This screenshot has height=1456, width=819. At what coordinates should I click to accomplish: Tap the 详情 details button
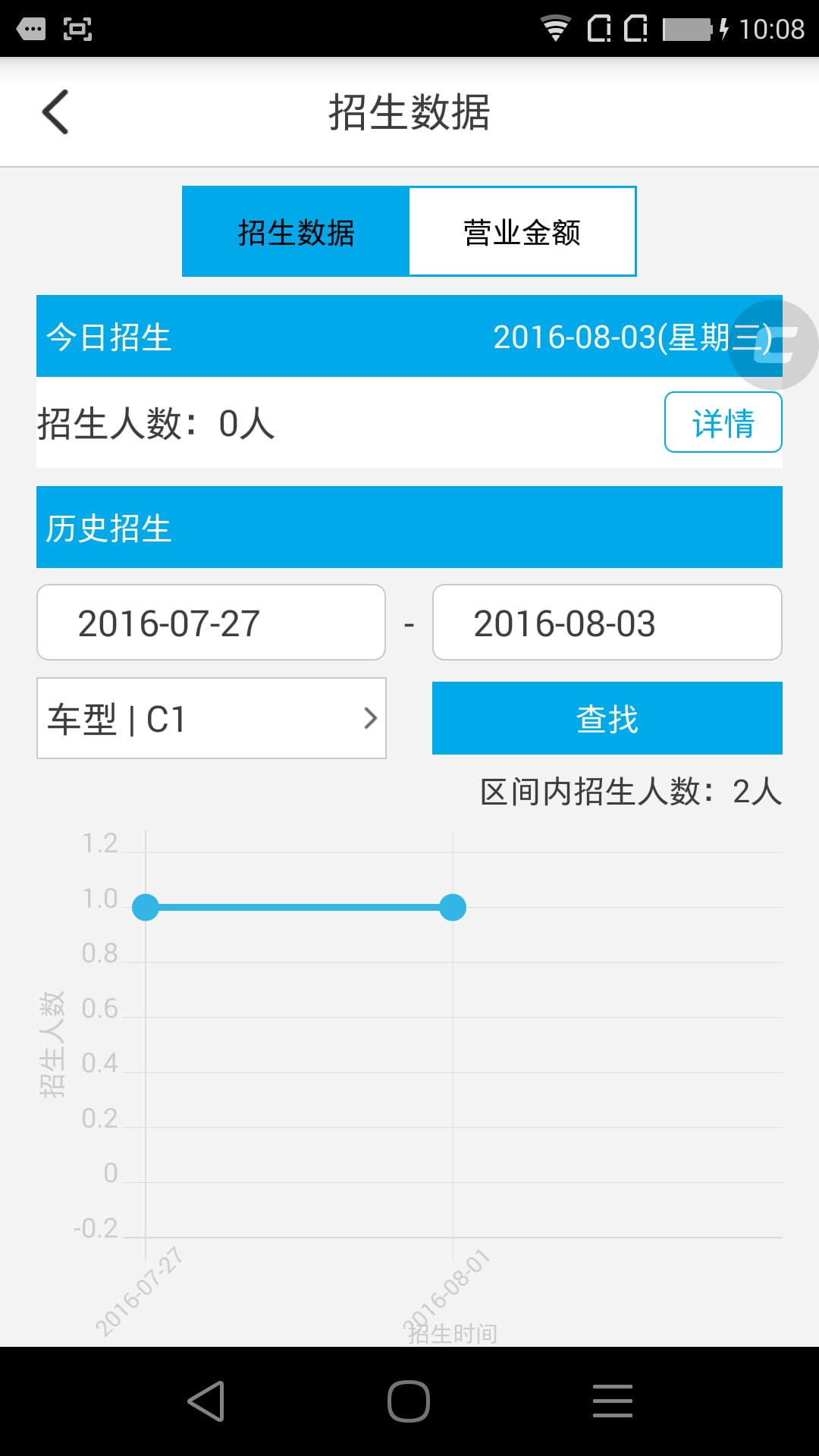[x=723, y=422]
